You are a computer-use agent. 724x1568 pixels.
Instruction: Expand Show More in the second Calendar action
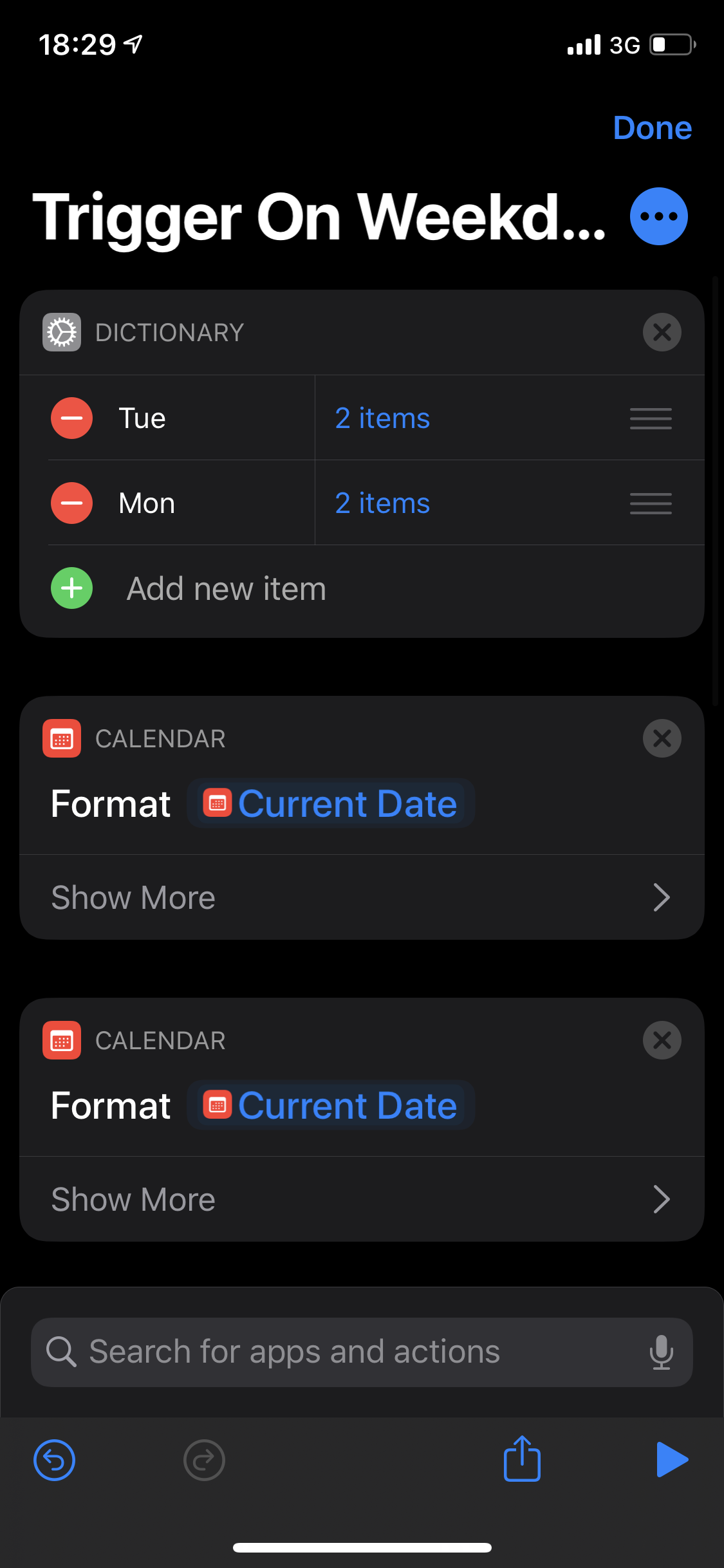pyautogui.click(x=360, y=1199)
